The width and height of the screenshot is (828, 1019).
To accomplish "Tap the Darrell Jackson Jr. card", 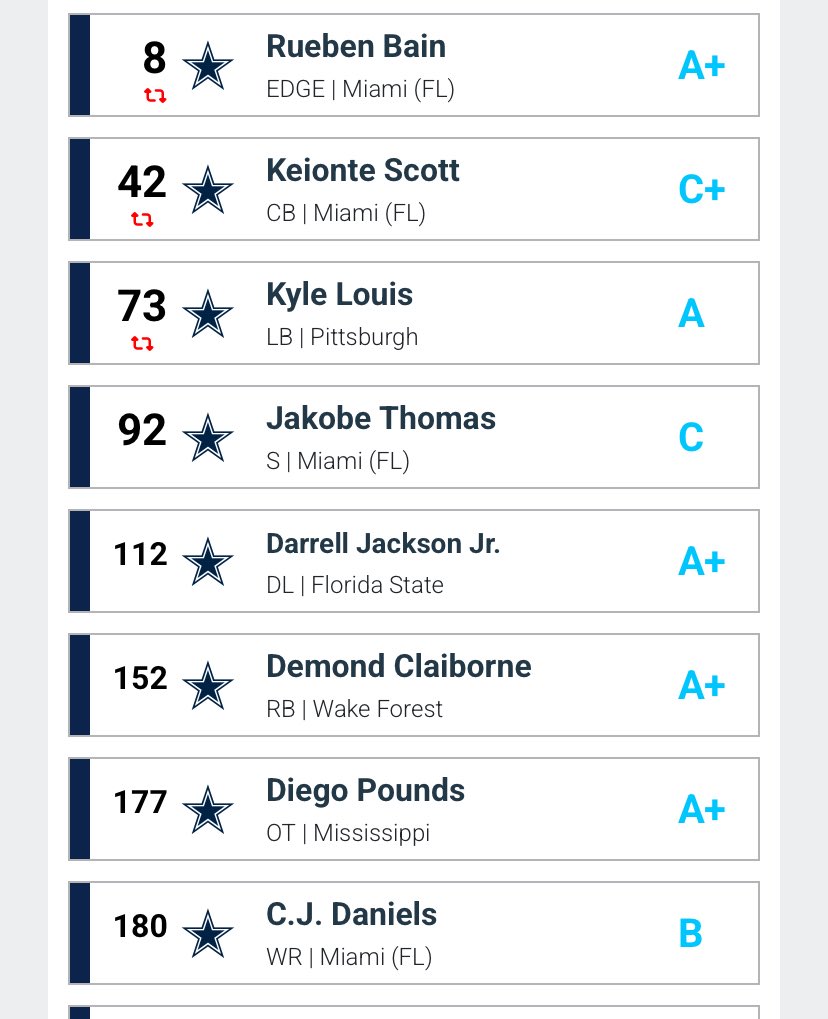I will 413,561.
